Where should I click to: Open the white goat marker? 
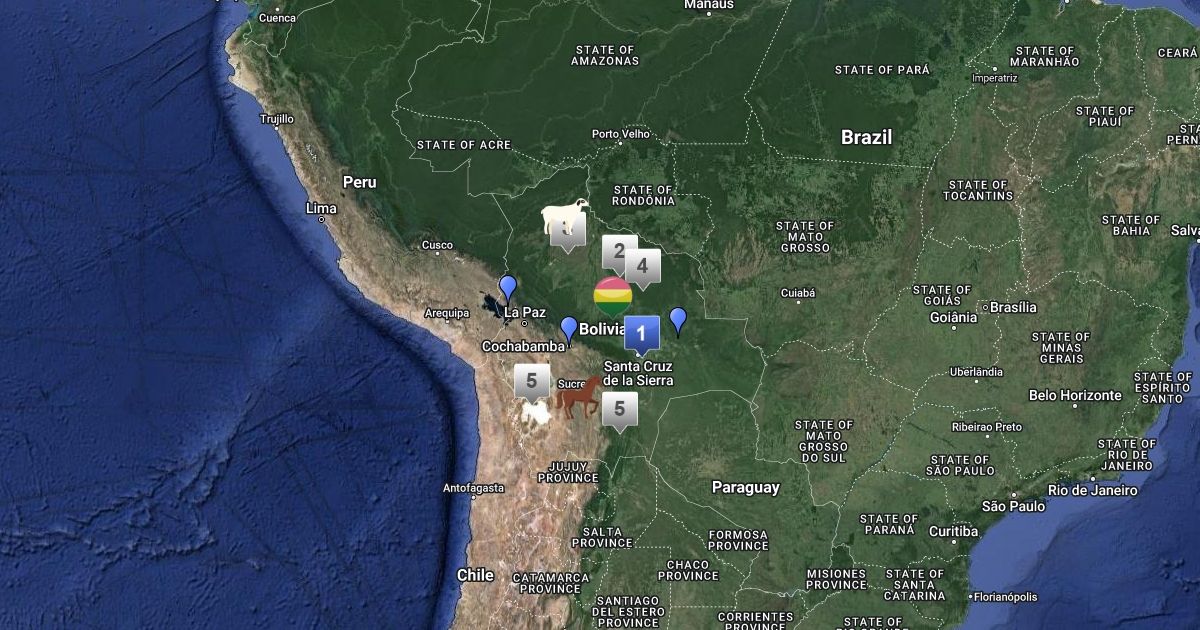click(564, 216)
